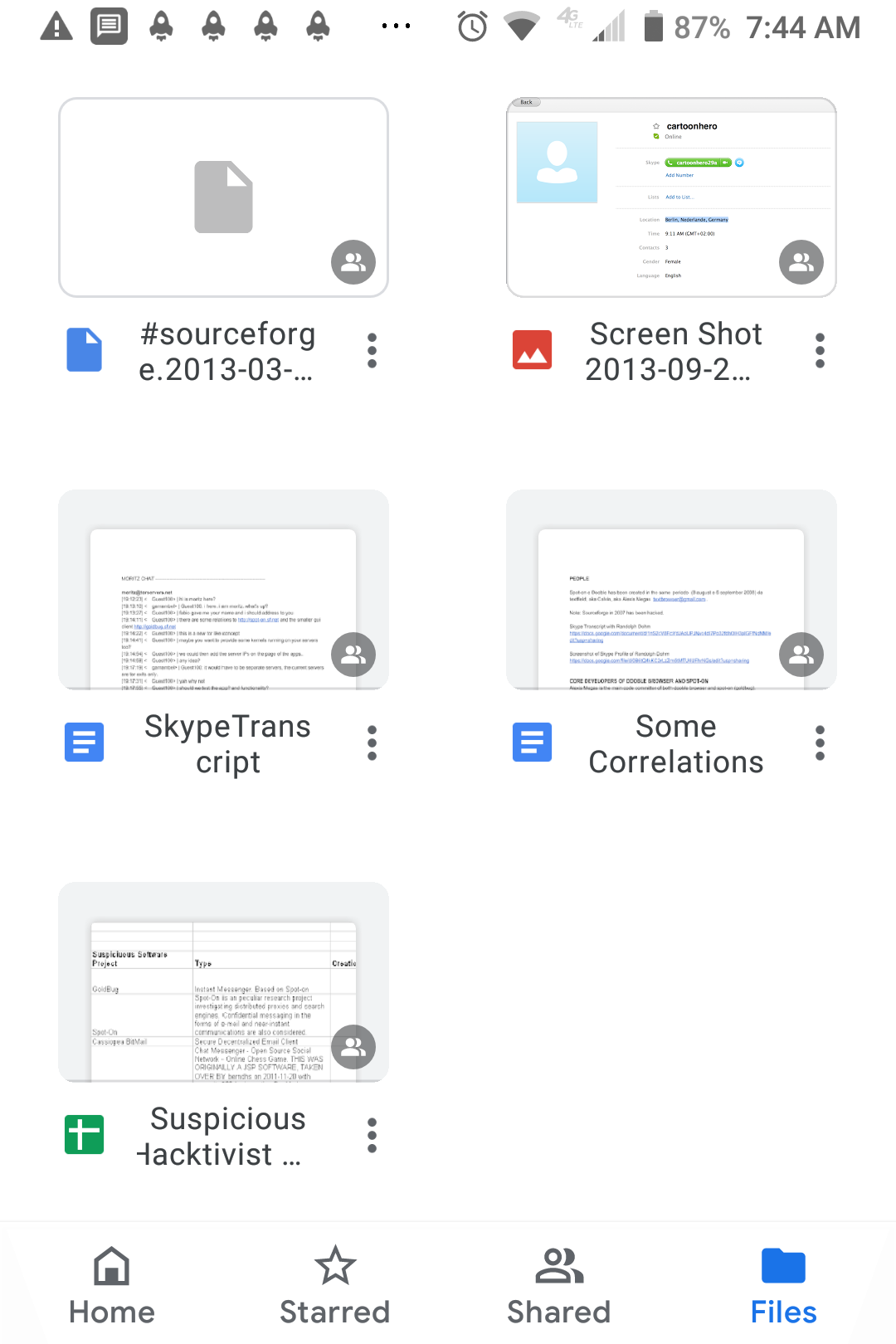Switch to the Starred tab
896x1344 pixels.
[x=335, y=1286]
